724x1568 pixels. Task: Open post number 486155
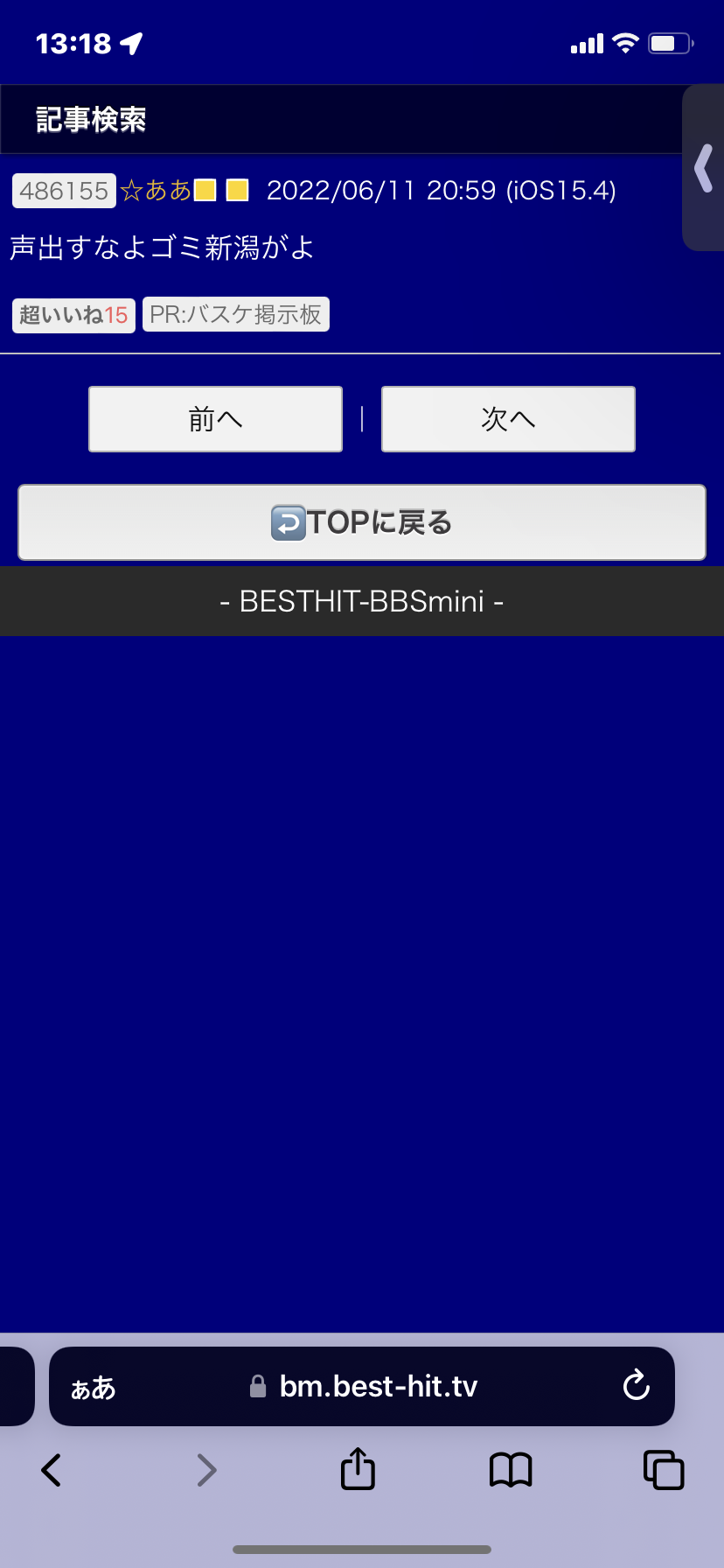64,191
